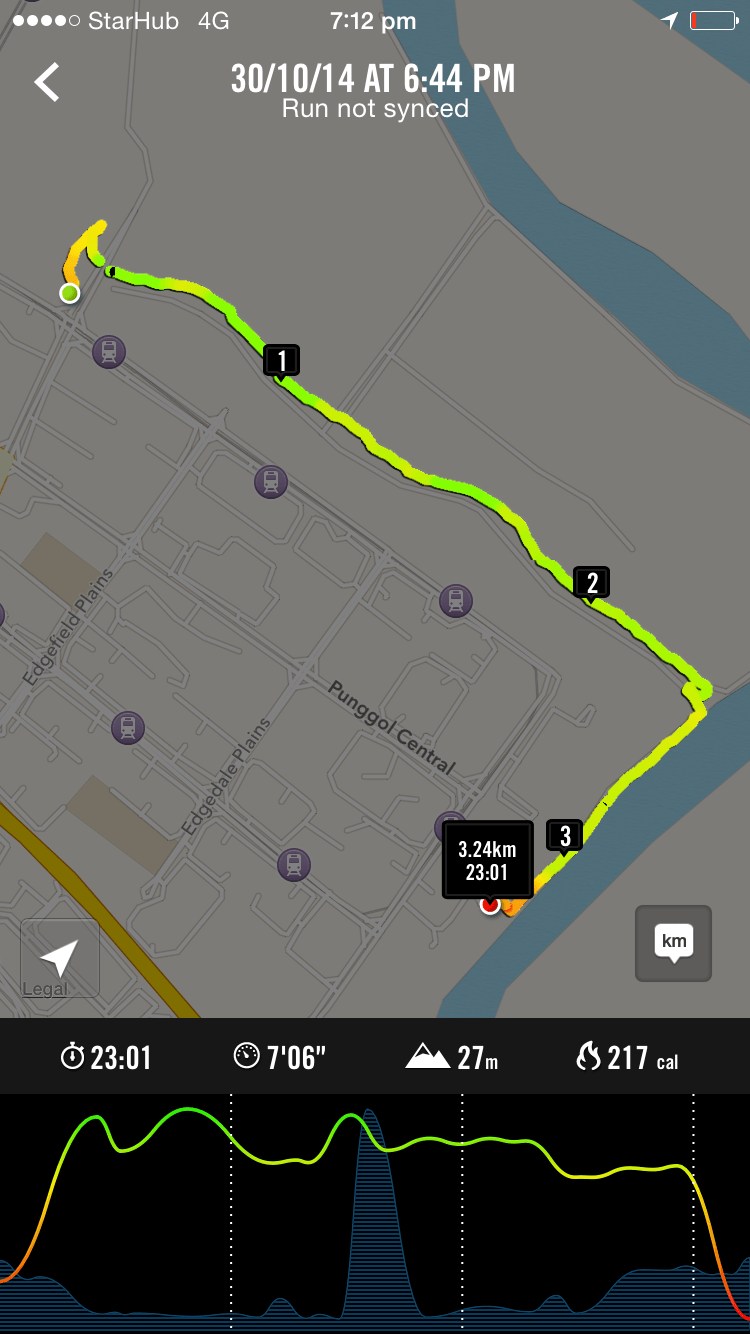The height and width of the screenshot is (1334, 750).
Task: Select kilometer marker 3 on the route
Action: click(x=564, y=836)
